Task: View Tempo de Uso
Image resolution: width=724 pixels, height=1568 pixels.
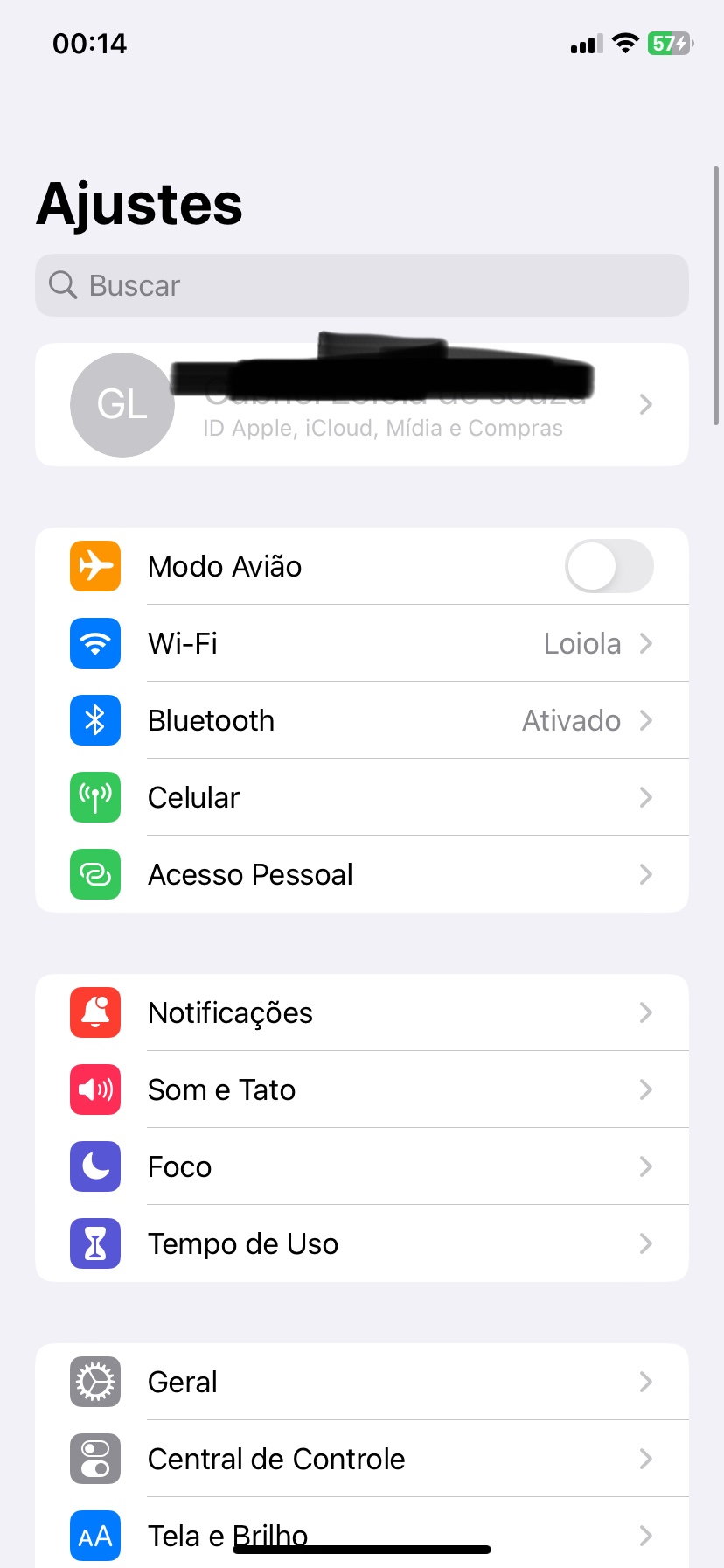Action: [362, 1243]
